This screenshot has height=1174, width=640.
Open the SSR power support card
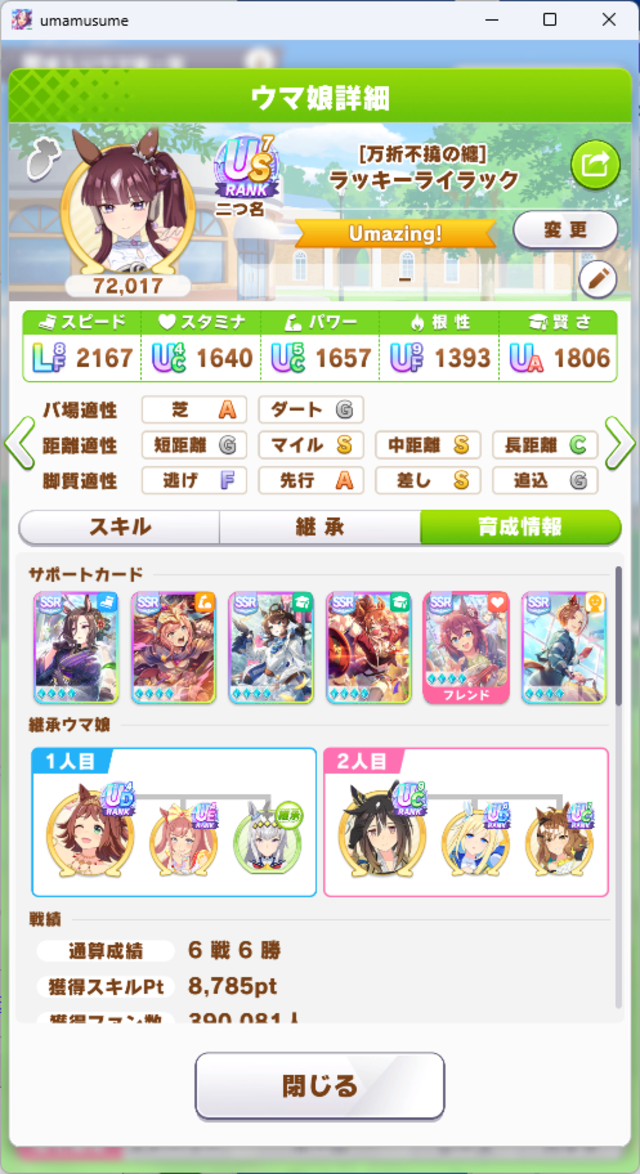tap(174, 648)
